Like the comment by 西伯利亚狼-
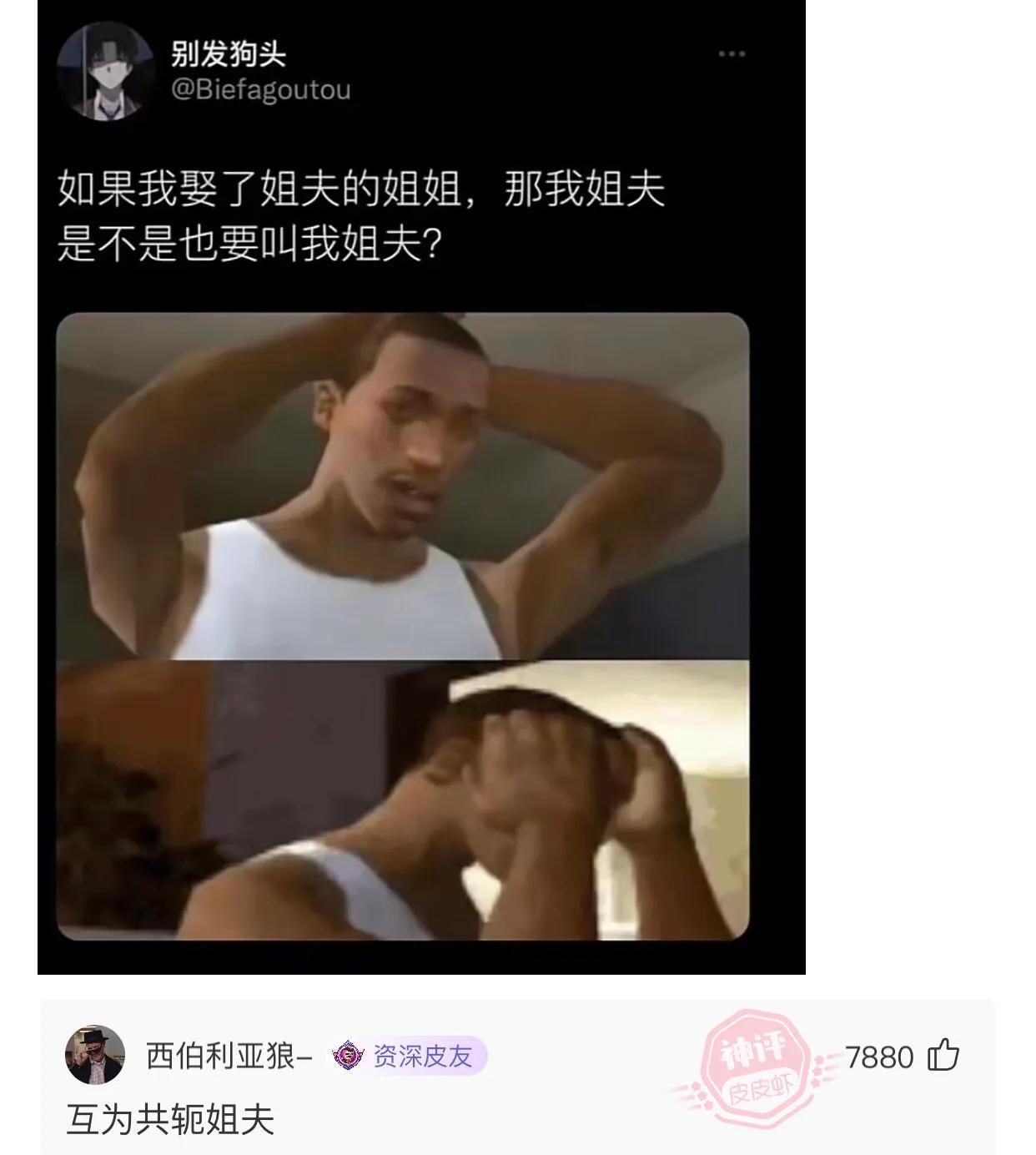 click(x=943, y=1056)
